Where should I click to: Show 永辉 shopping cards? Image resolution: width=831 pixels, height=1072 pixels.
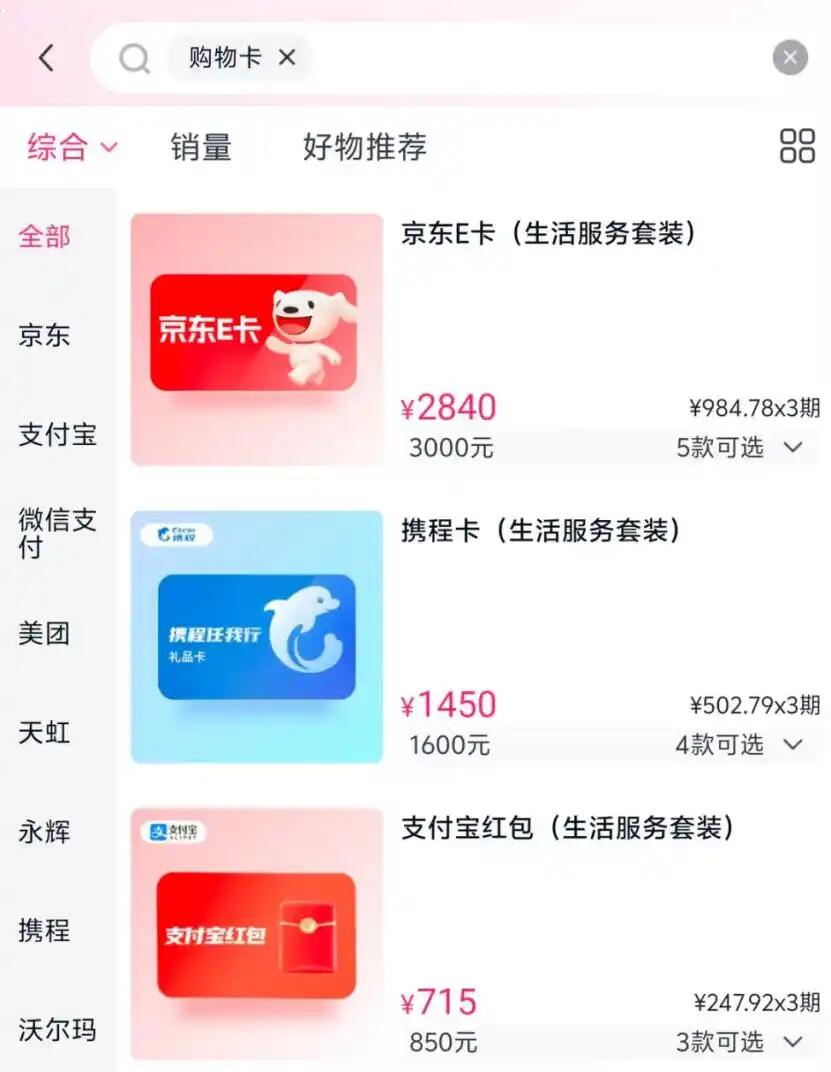click(45, 831)
